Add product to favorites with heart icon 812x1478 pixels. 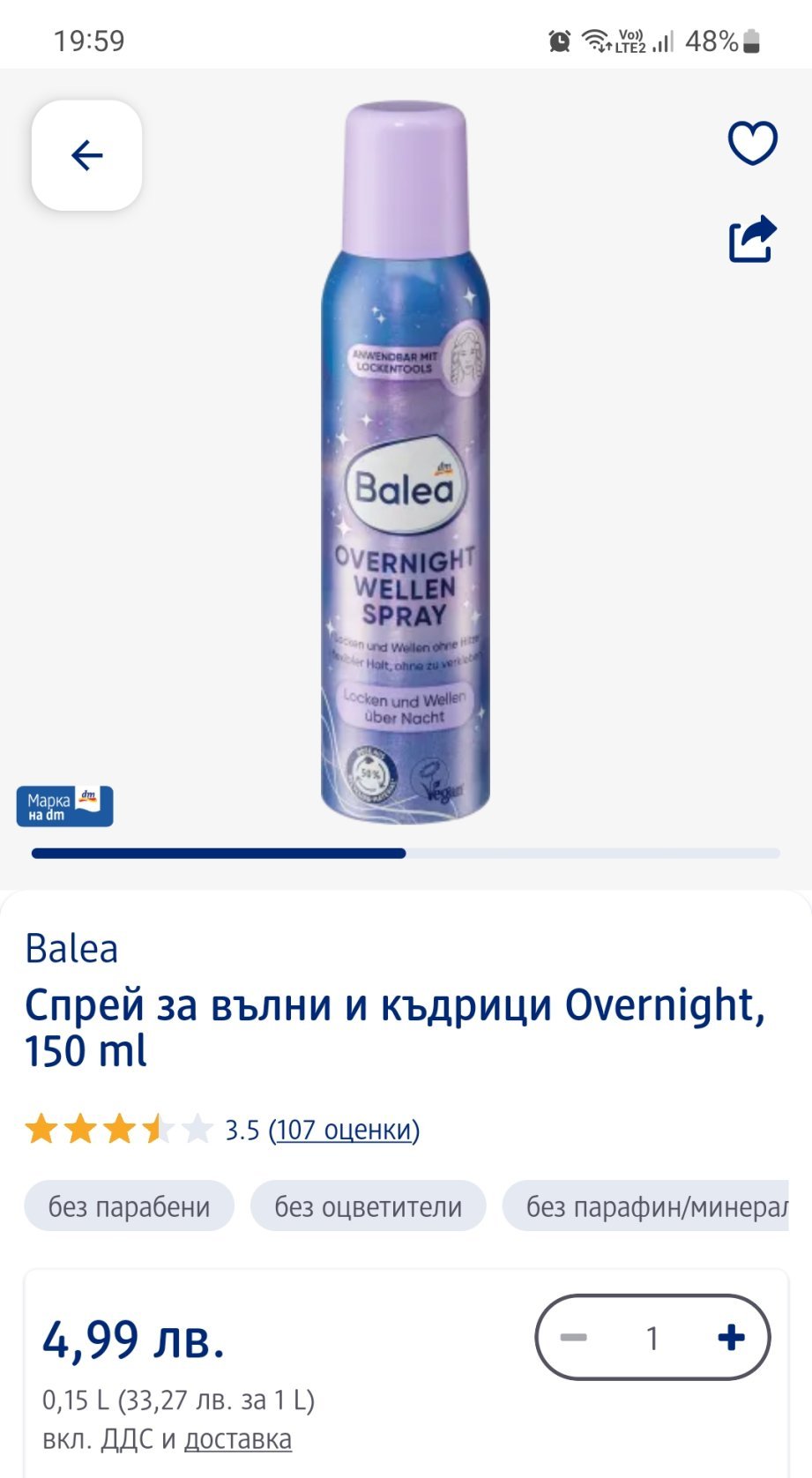point(752,143)
